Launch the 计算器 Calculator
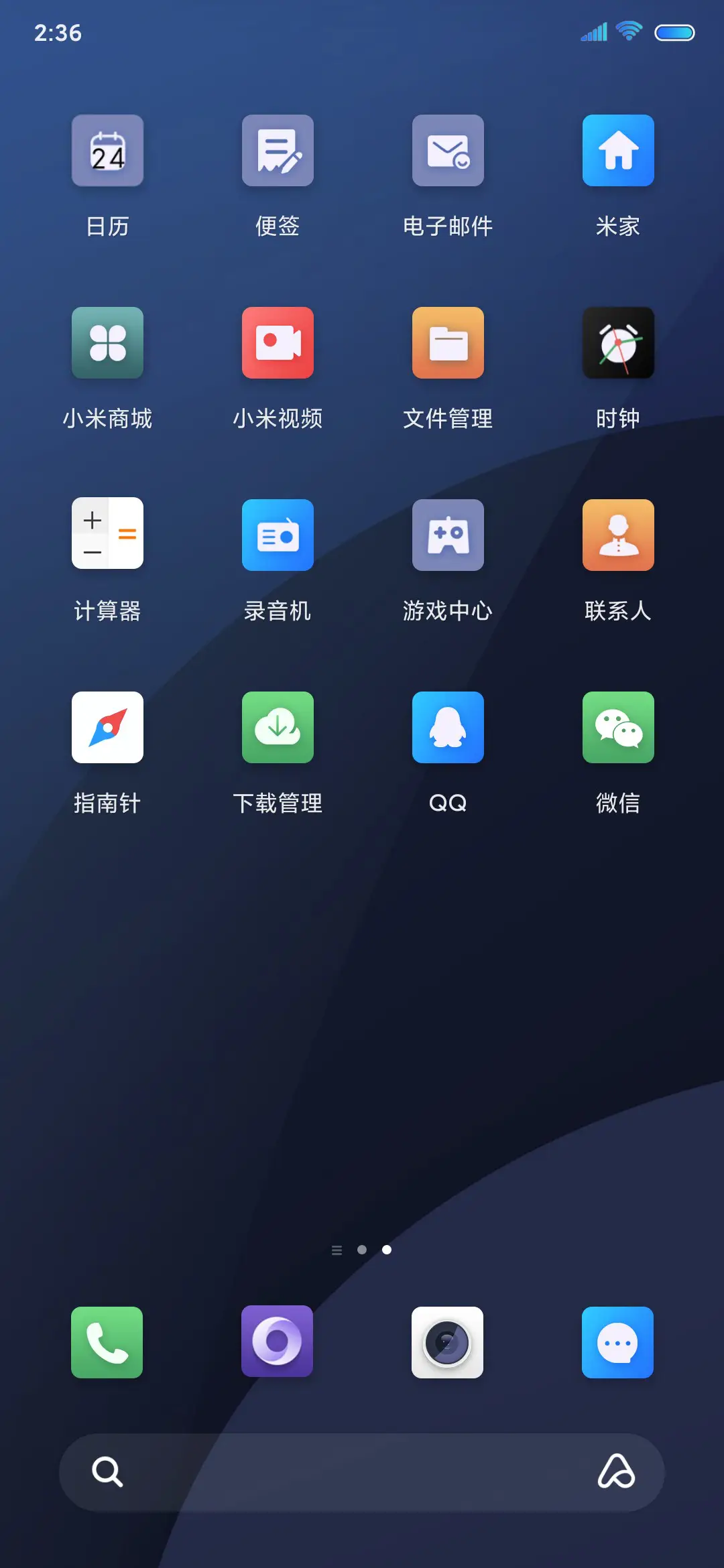724x1568 pixels. (x=108, y=534)
